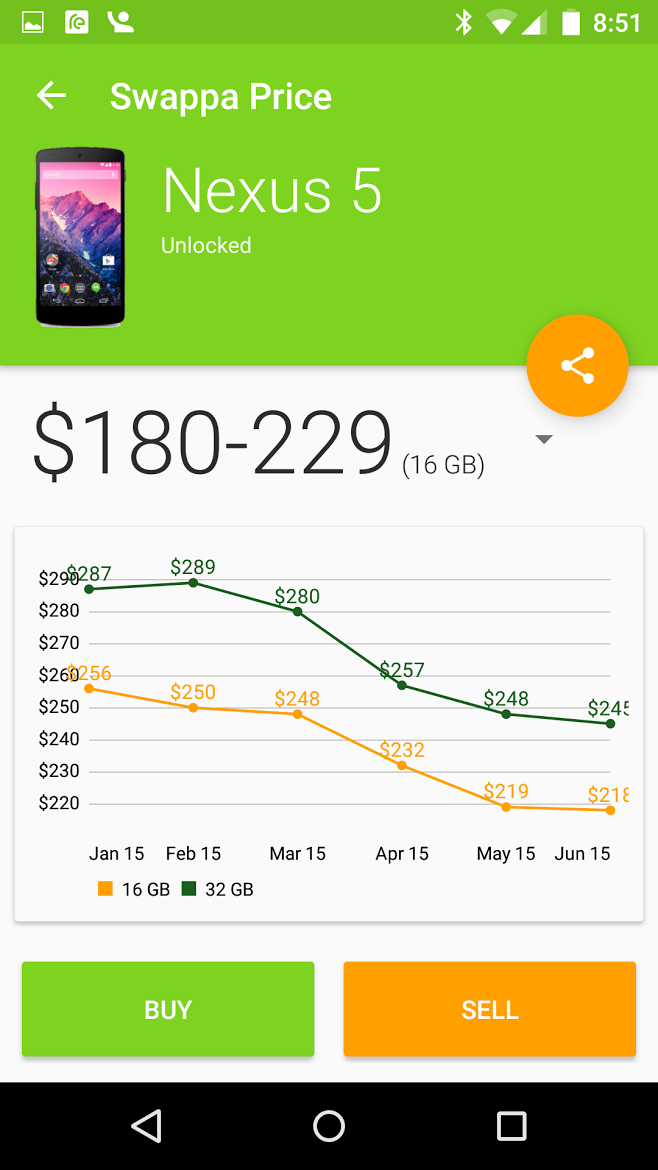The image size is (658, 1170).
Task: Tap the orange SELL button
Action: click(x=490, y=1009)
